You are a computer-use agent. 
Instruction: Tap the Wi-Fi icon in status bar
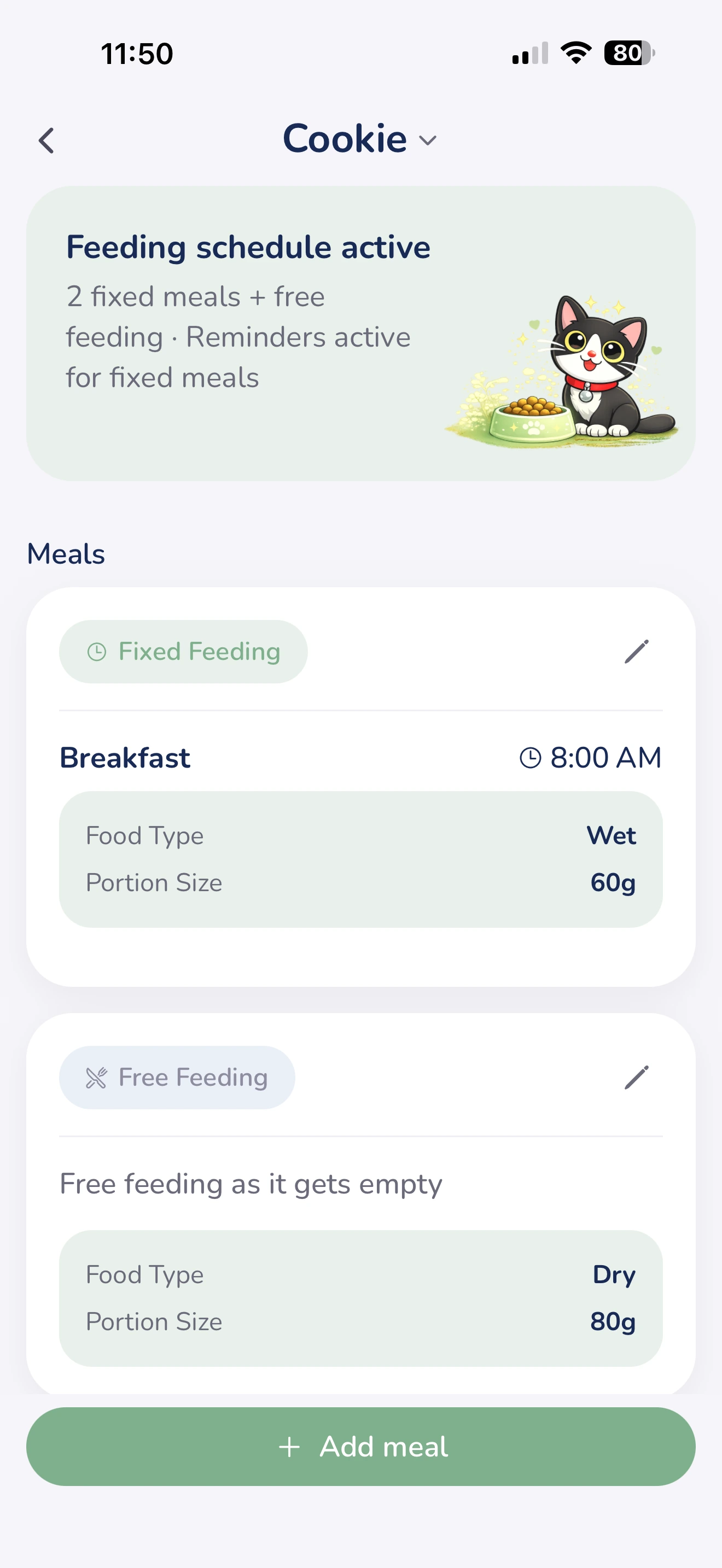pos(575,54)
